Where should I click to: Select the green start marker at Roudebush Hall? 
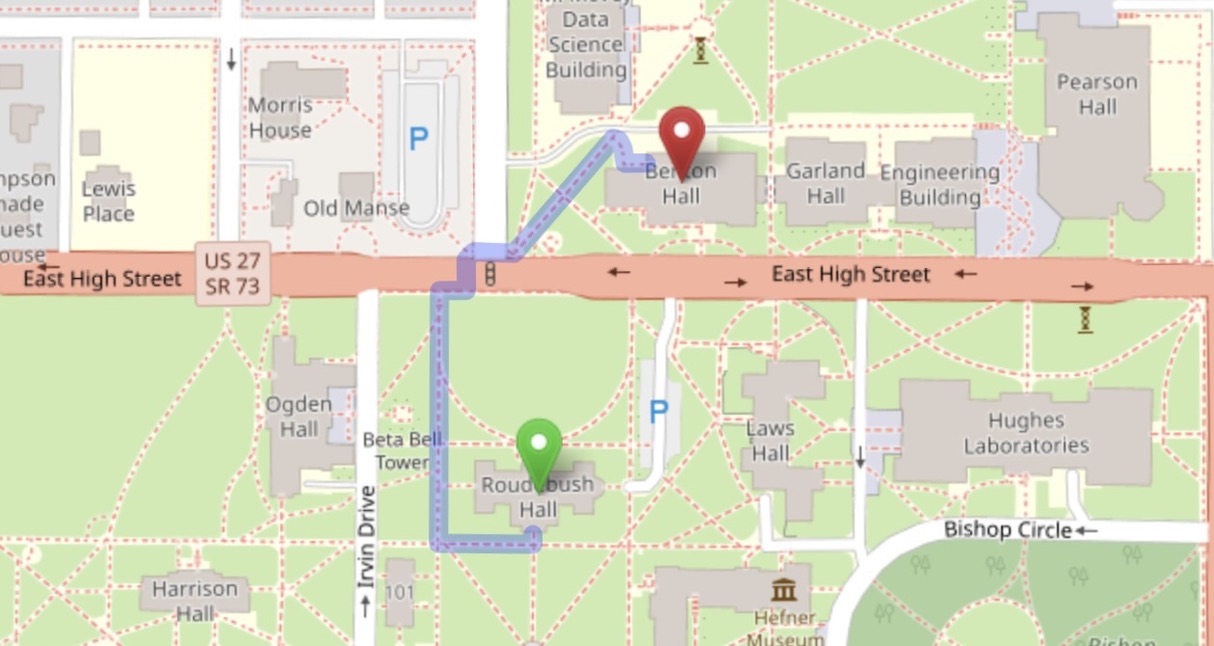(539, 447)
